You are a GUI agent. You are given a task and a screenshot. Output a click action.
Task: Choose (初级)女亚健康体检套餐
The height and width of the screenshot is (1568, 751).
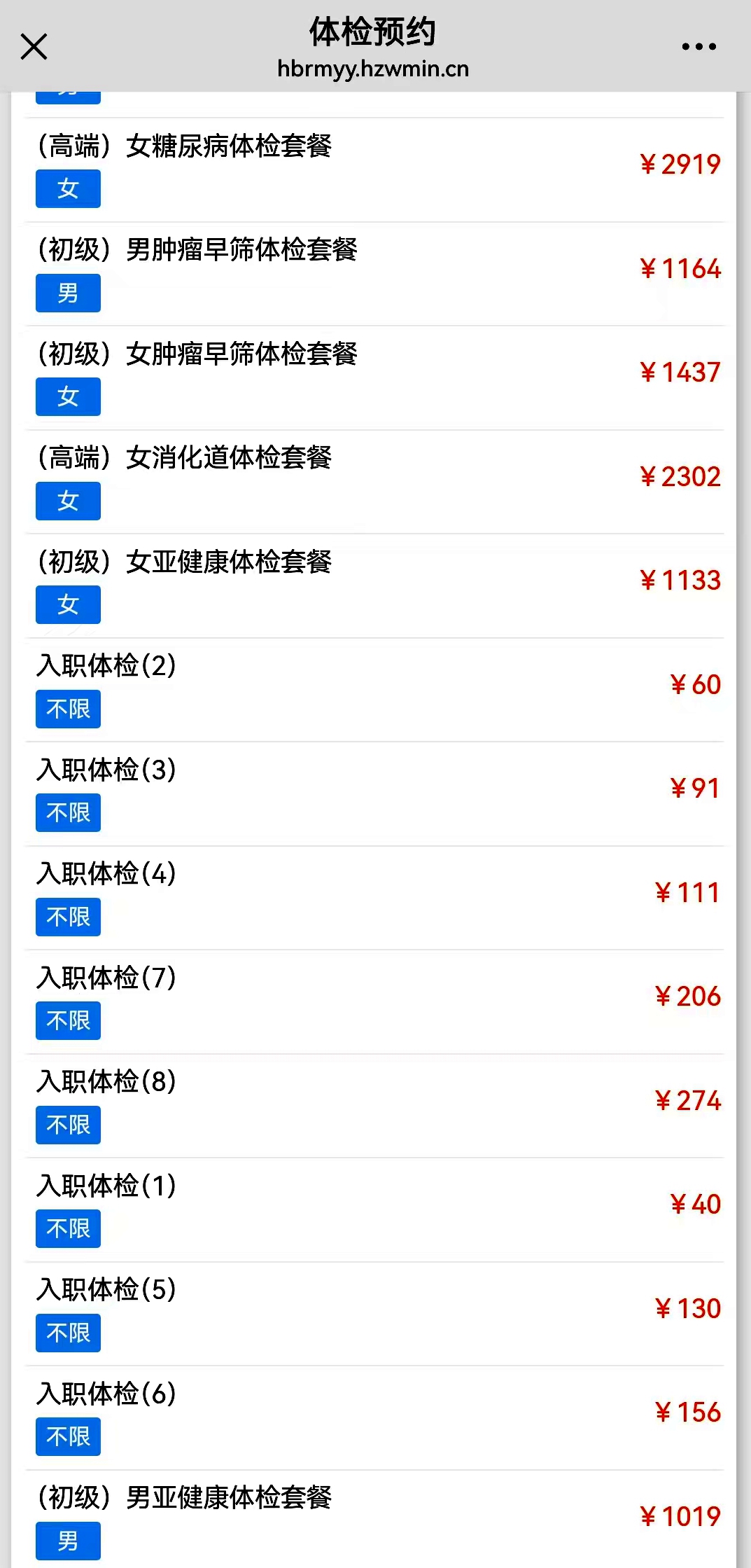[x=374, y=586]
